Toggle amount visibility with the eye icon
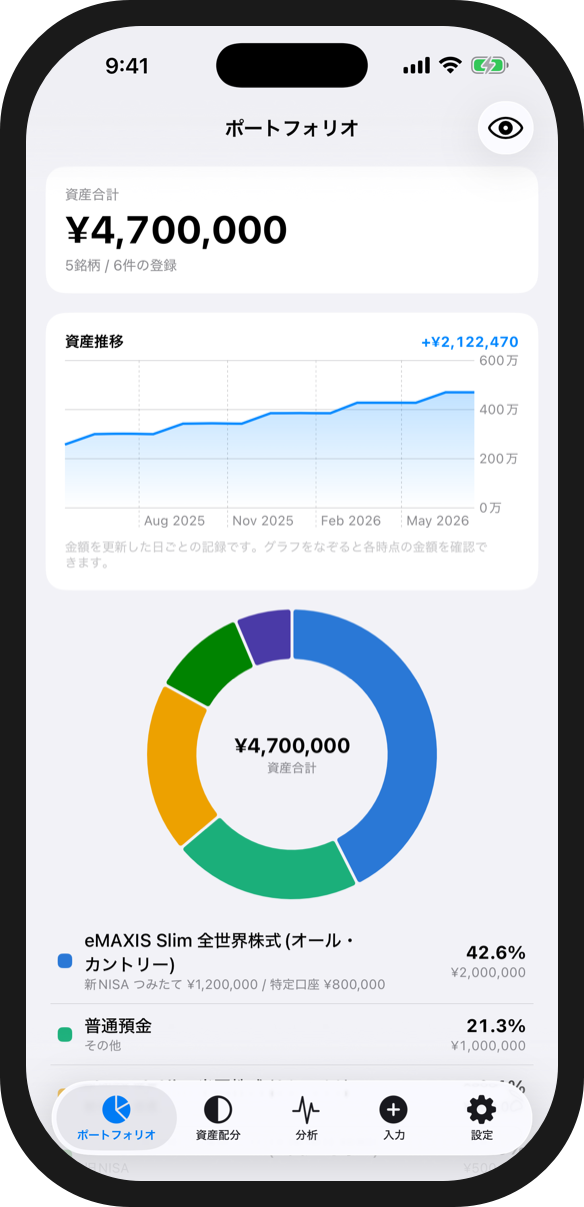 [x=506, y=128]
